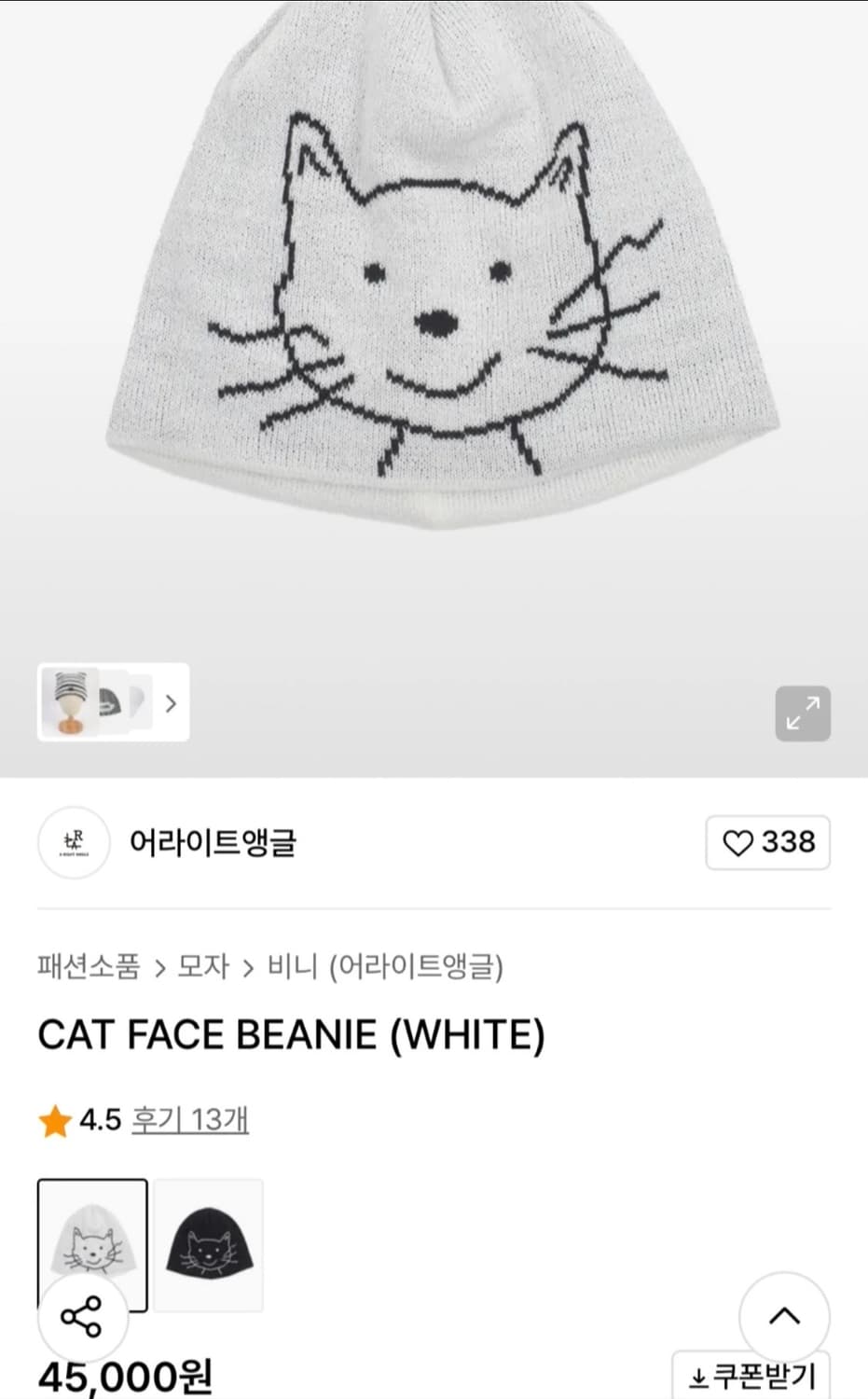Click the 어라이트앵글 brand logo
868x1399 pixels.
click(x=73, y=842)
